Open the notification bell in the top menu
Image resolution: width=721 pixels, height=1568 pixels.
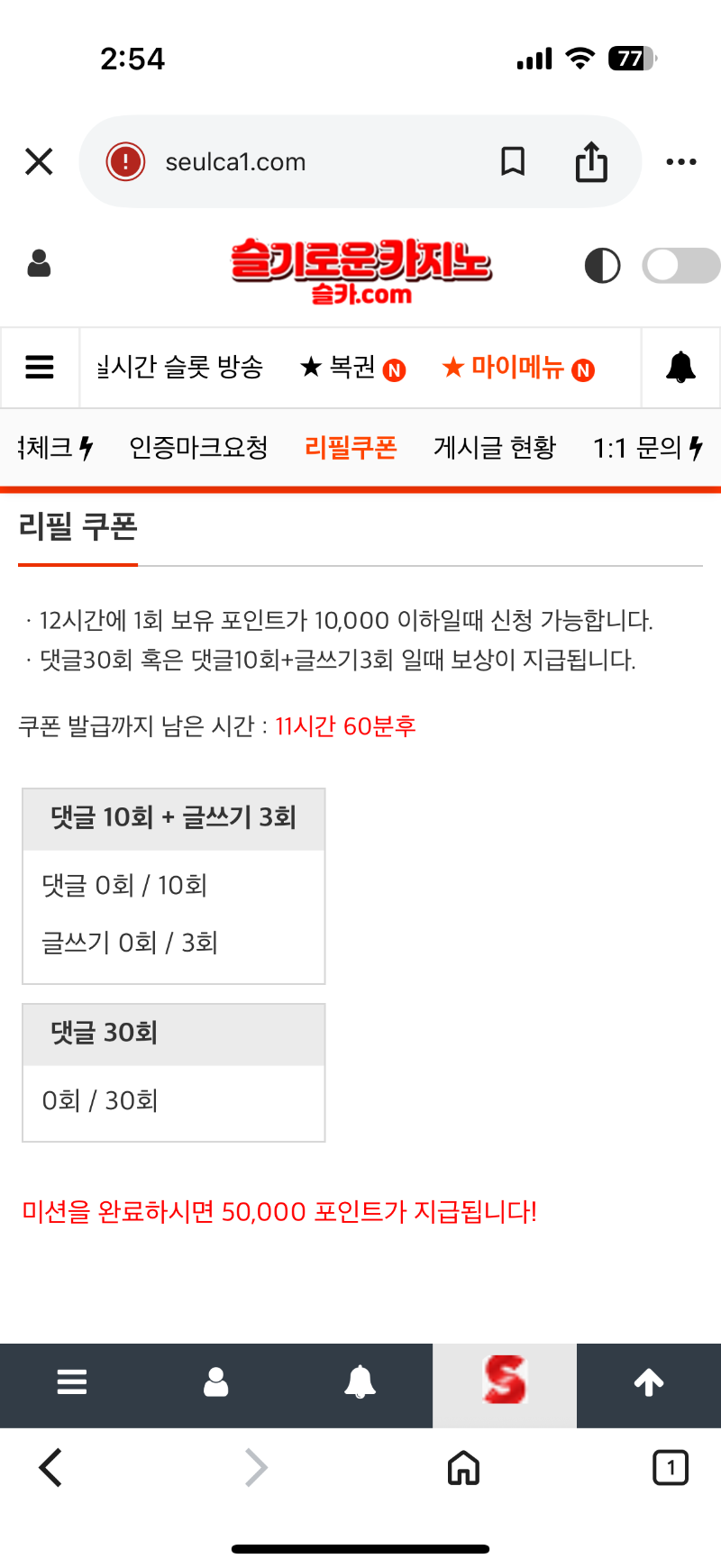pyautogui.click(x=681, y=368)
